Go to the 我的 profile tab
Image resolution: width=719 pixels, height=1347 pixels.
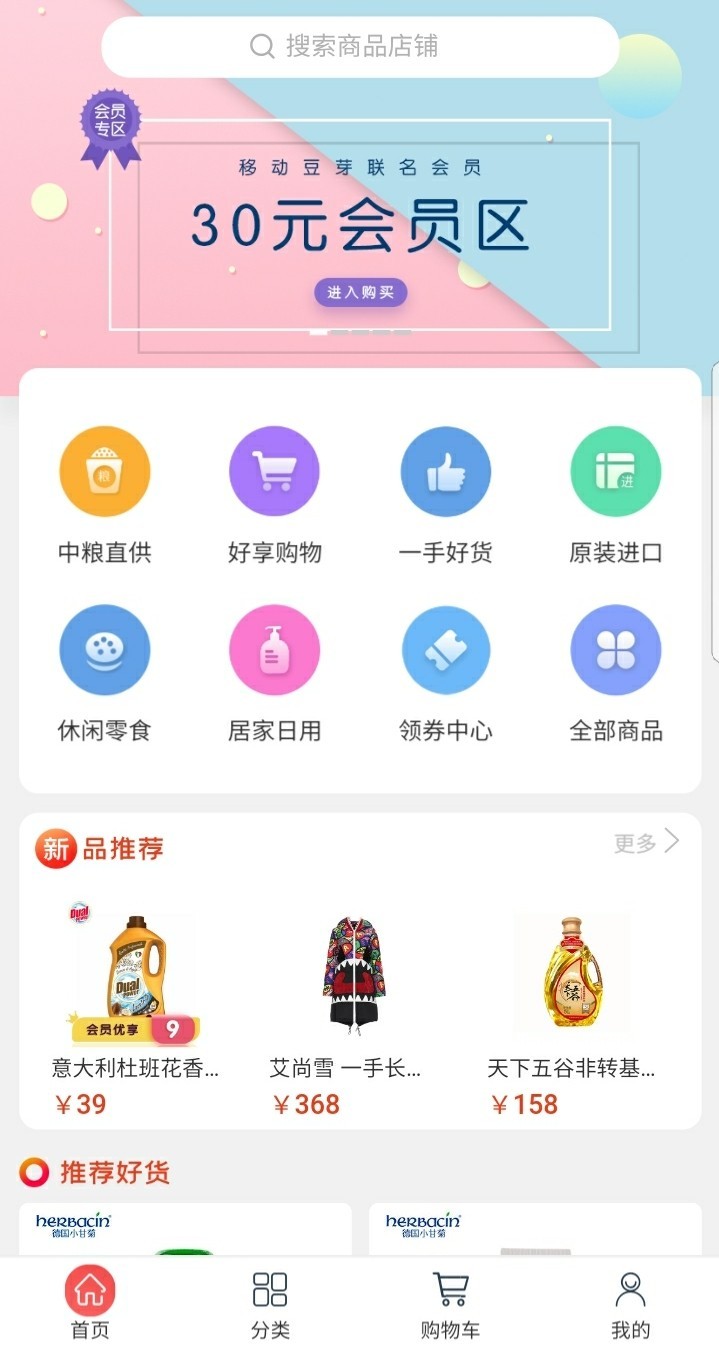click(x=630, y=1300)
